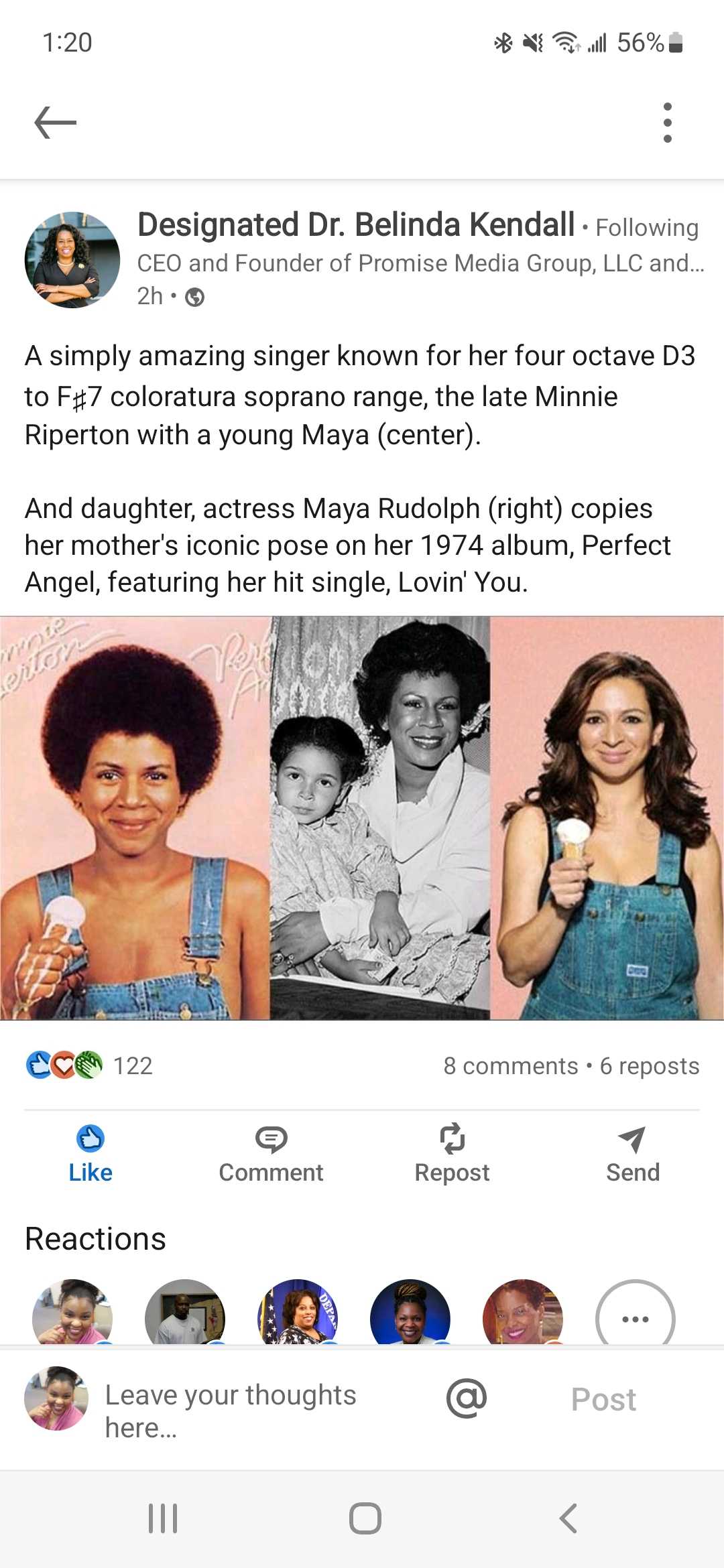The image size is (724, 1568).
Task: Open the Minnie Riperton photo collage
Action: tap(362, 818)
